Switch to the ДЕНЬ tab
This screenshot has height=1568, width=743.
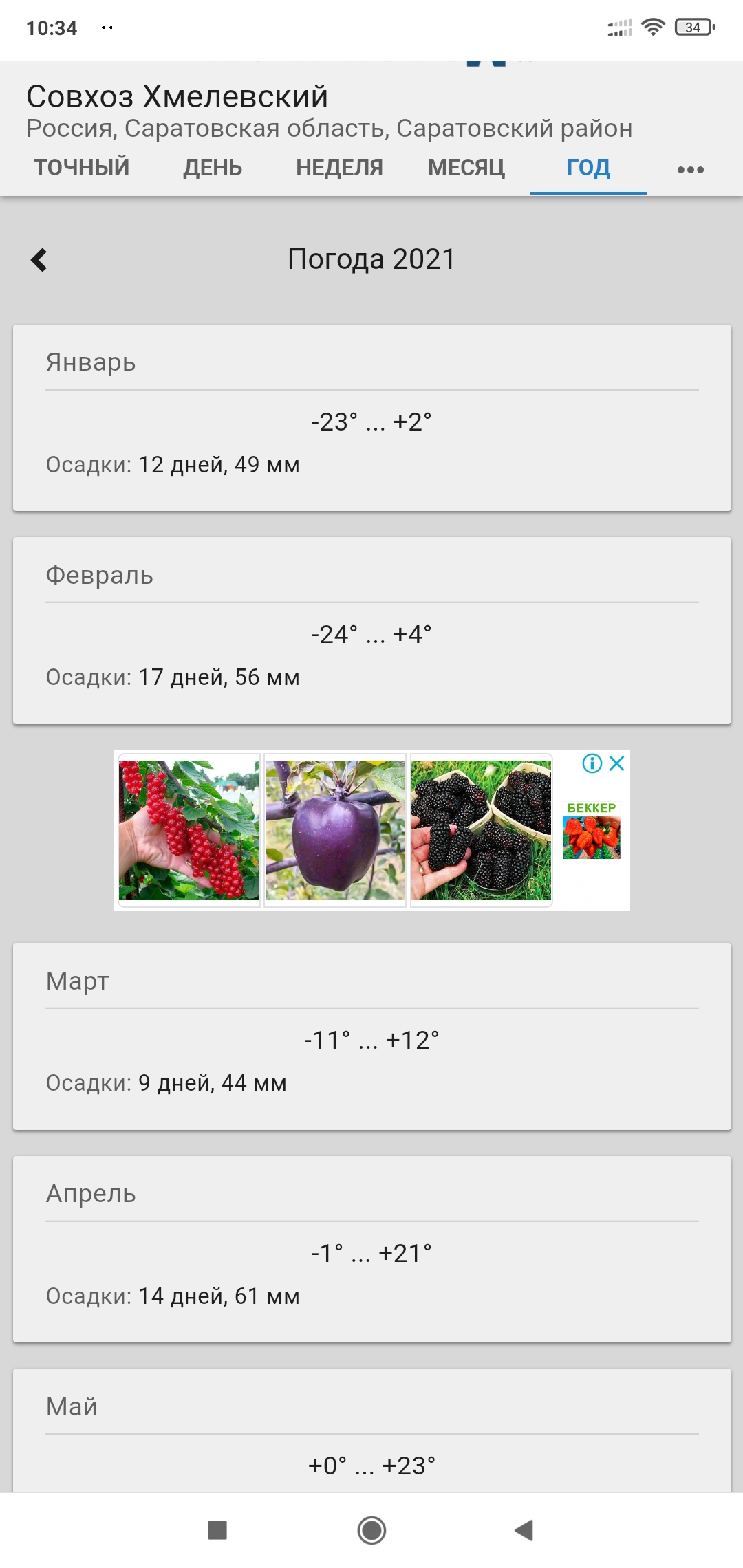(213, 168)
